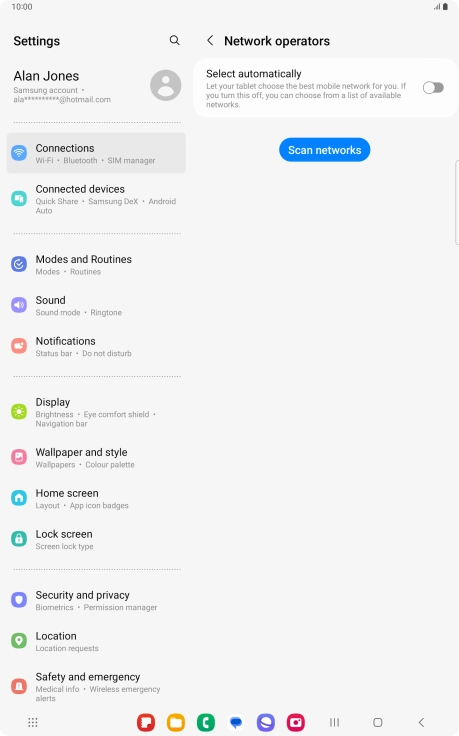The height and width of the screenshot is (736, 459).
Task: Open Sound settings
Action: 96,306
